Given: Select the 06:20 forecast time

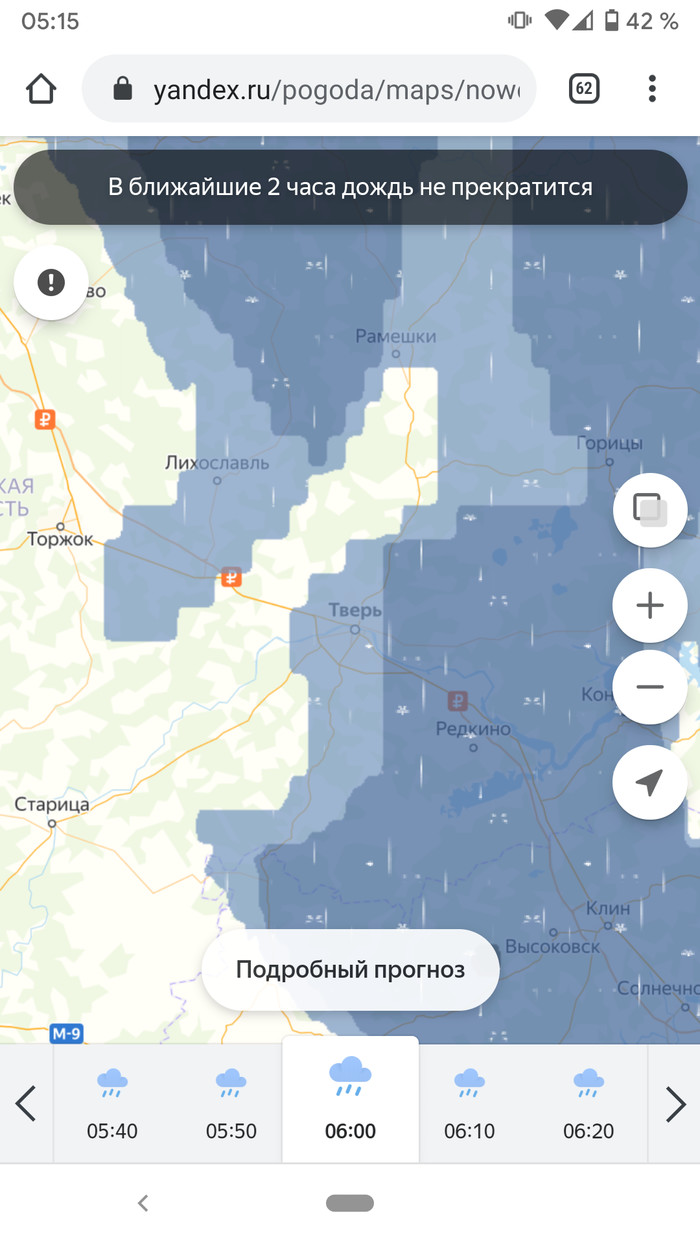Looking at the screenshot, I should (x=588, y=1104).
